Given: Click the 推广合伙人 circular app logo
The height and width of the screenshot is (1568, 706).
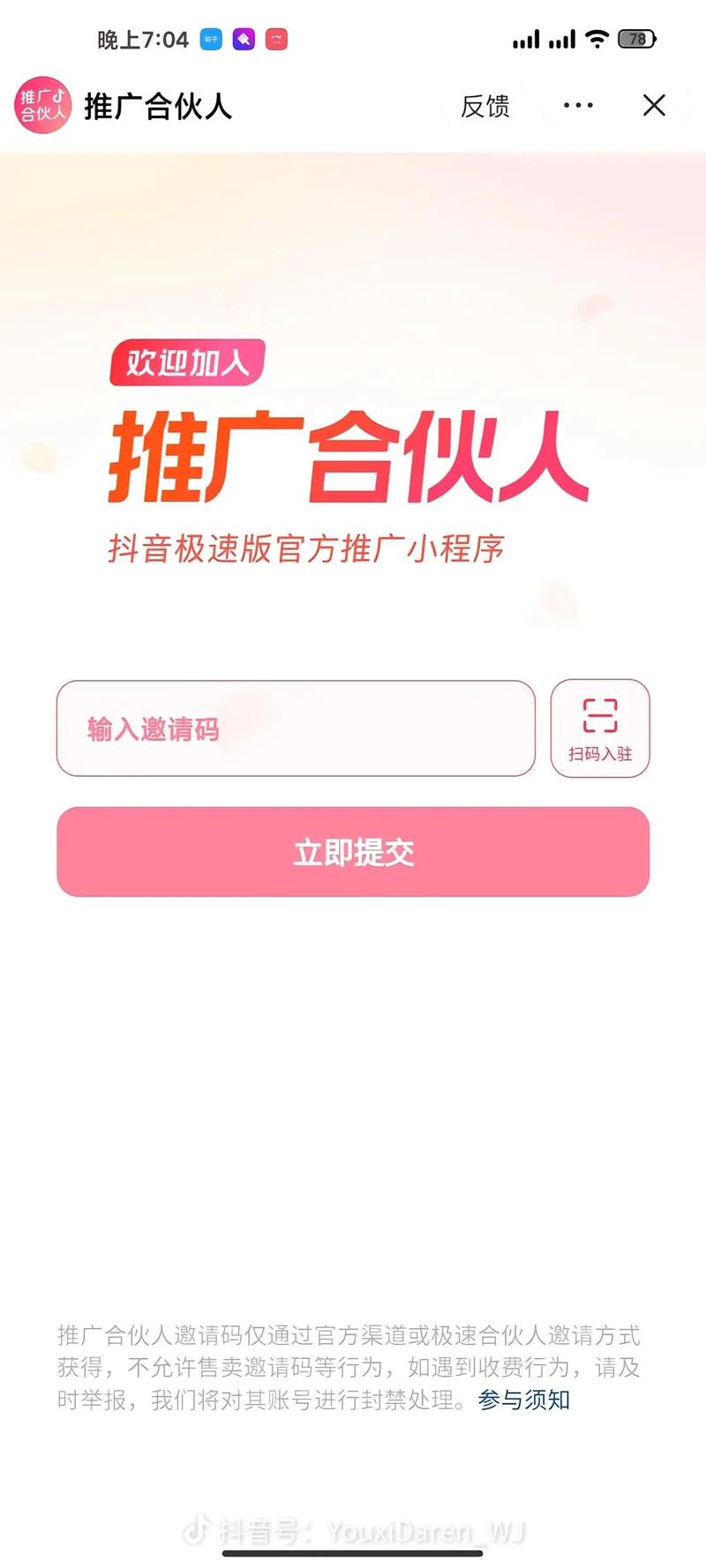Looking at the screenshot, I should coord(41,106).
